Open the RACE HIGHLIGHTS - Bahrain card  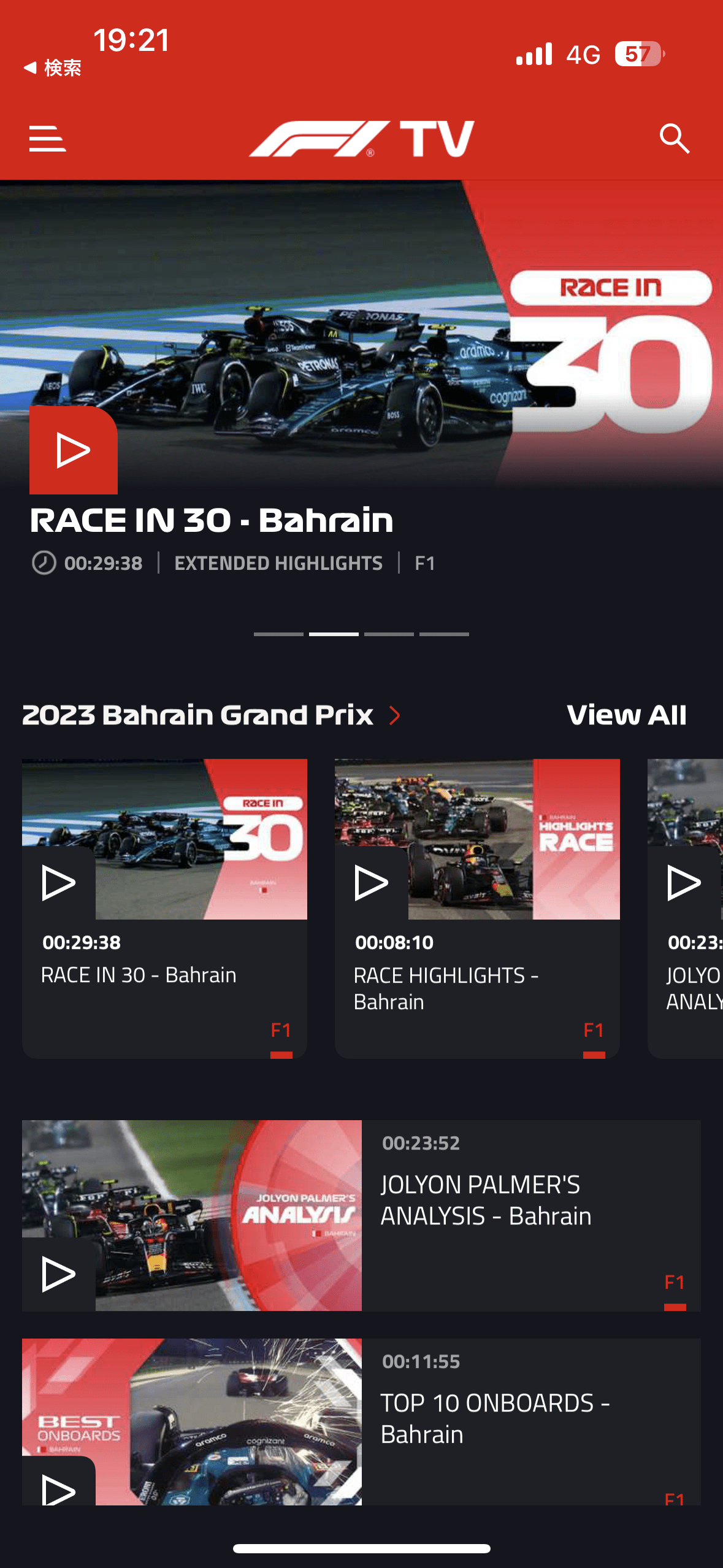coord(477,909)
